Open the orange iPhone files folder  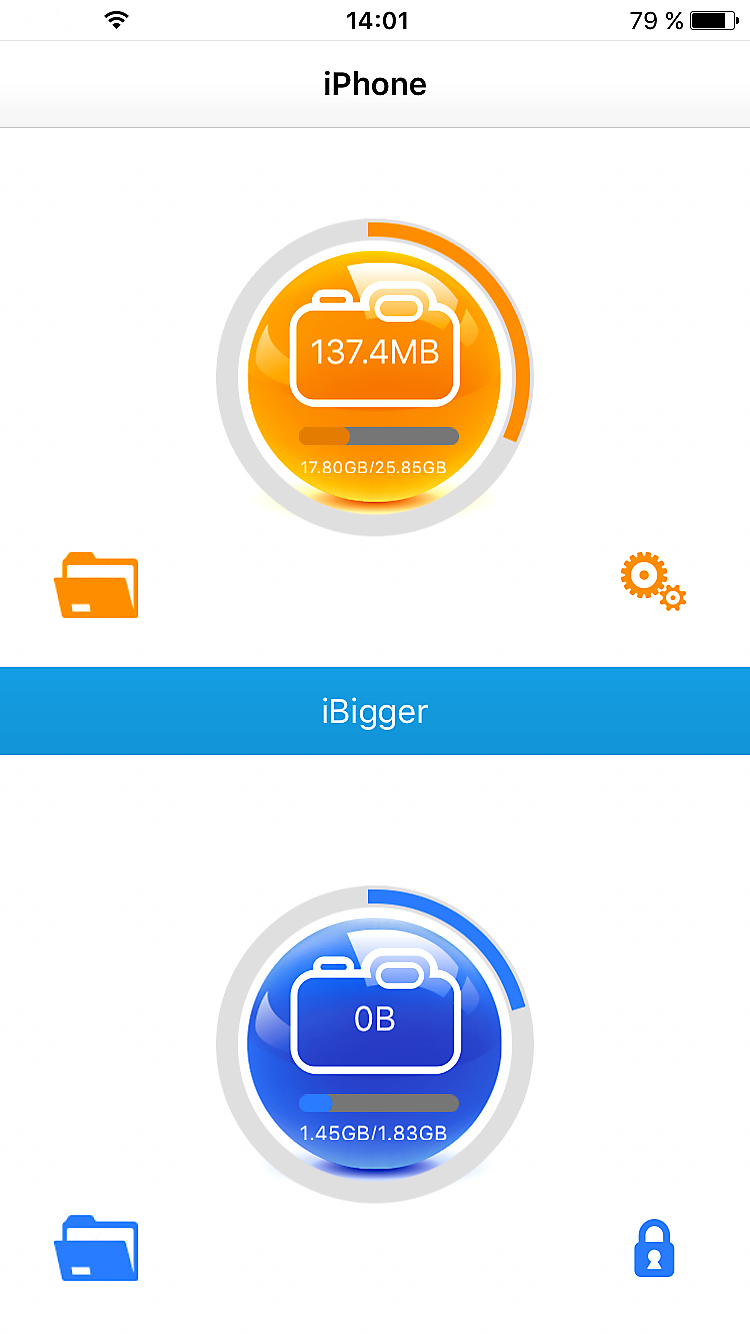[x=96, y=585]
